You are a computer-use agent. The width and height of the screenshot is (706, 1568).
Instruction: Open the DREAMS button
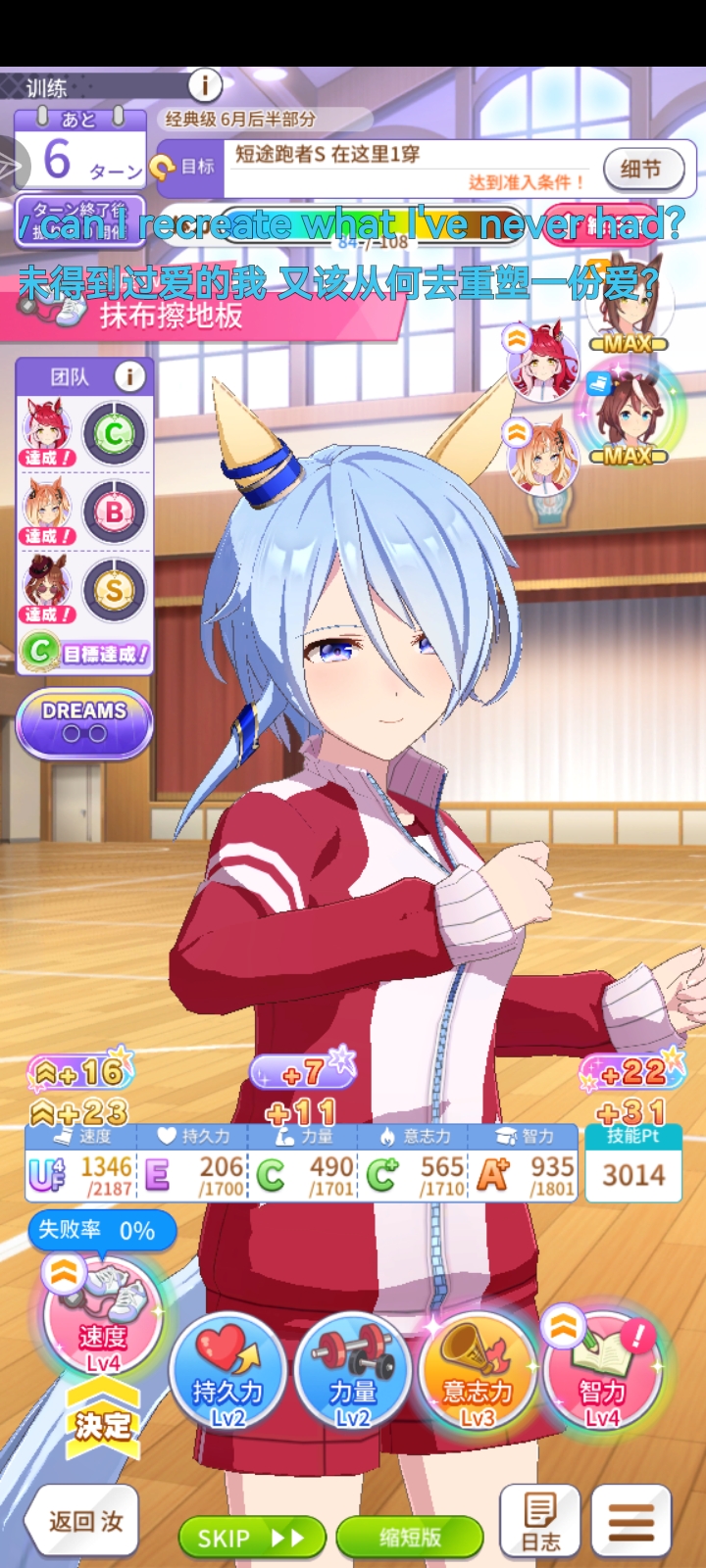(84, 723)
